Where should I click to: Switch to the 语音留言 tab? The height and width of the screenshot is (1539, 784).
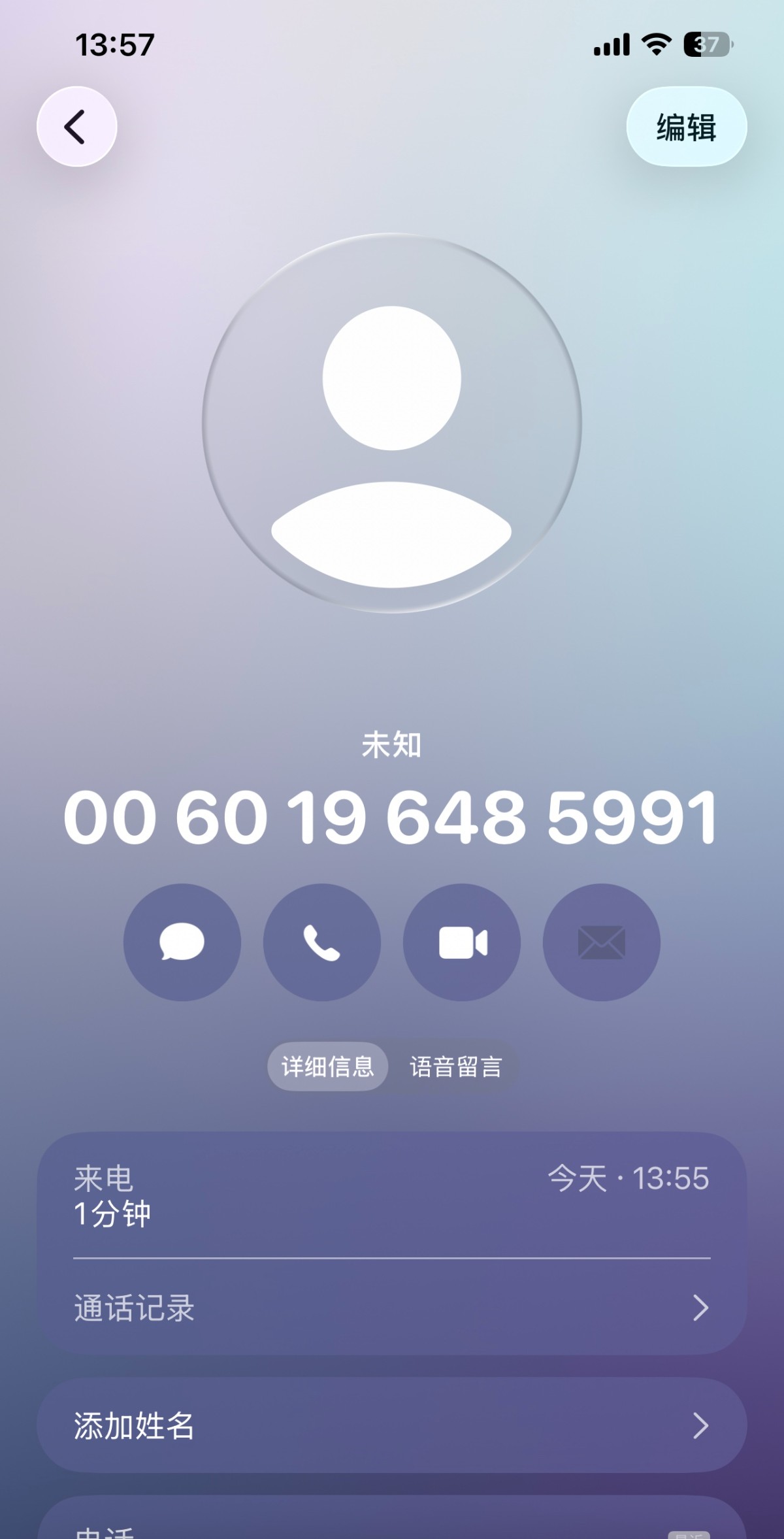455,1067
